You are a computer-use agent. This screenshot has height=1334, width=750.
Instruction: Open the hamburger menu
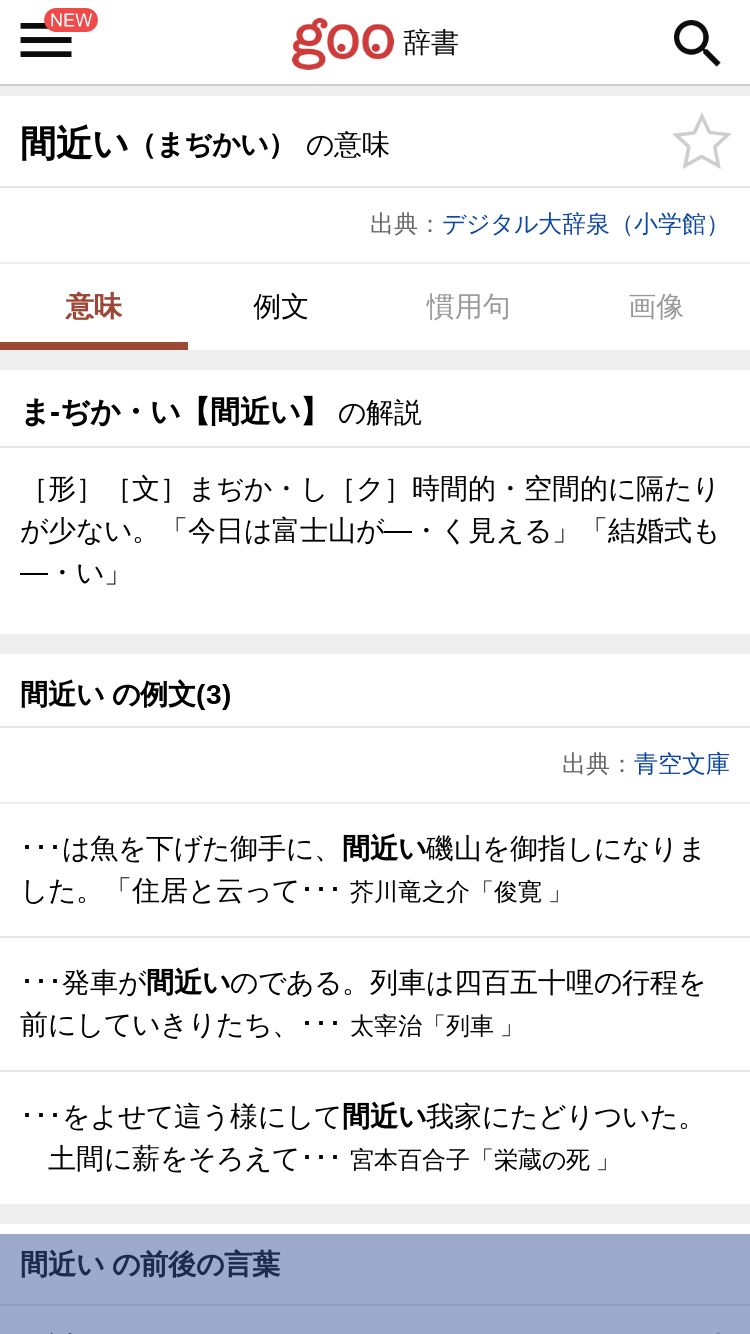click(46, 40)
